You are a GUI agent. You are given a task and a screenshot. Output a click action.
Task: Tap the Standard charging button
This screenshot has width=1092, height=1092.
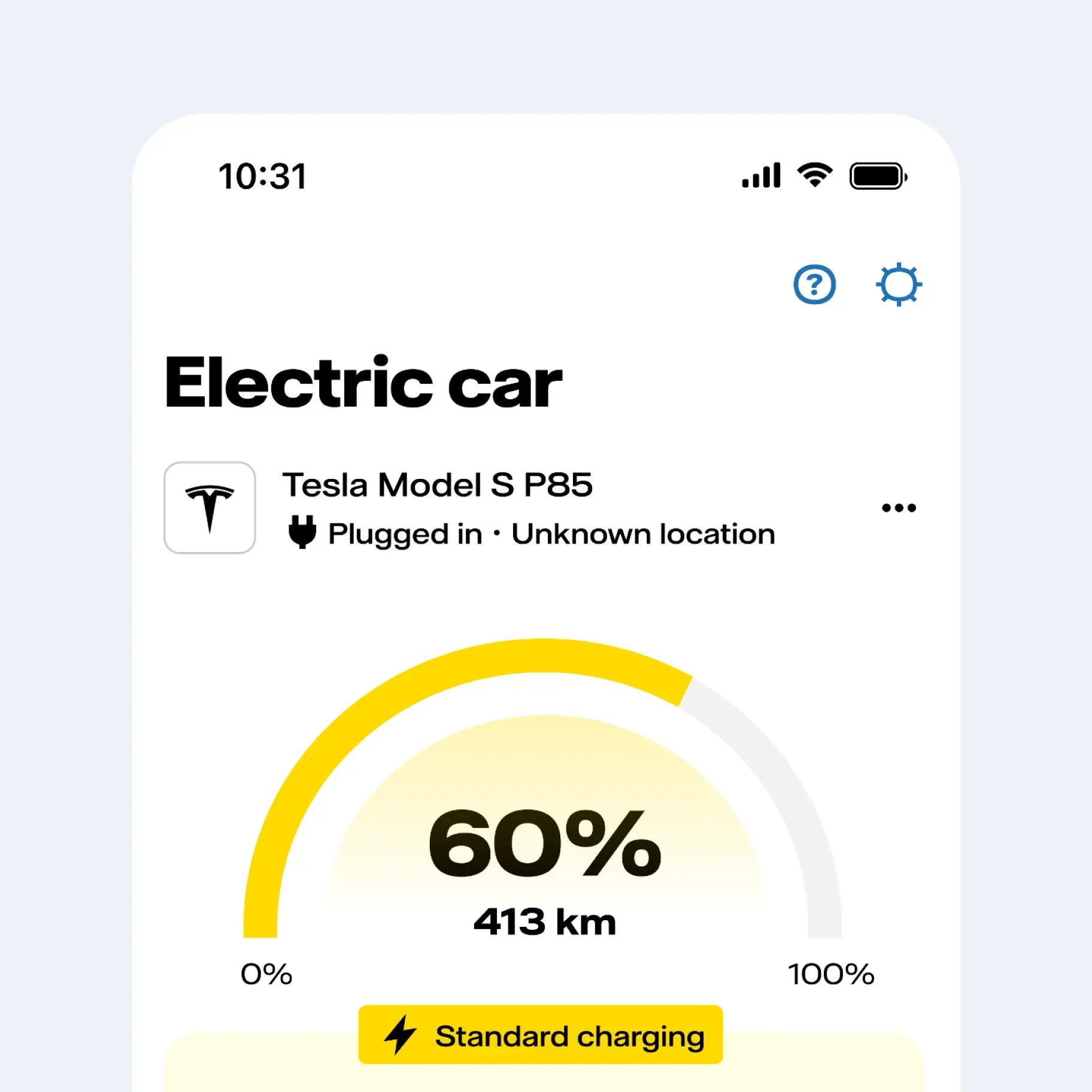[x=540, y=1035]
